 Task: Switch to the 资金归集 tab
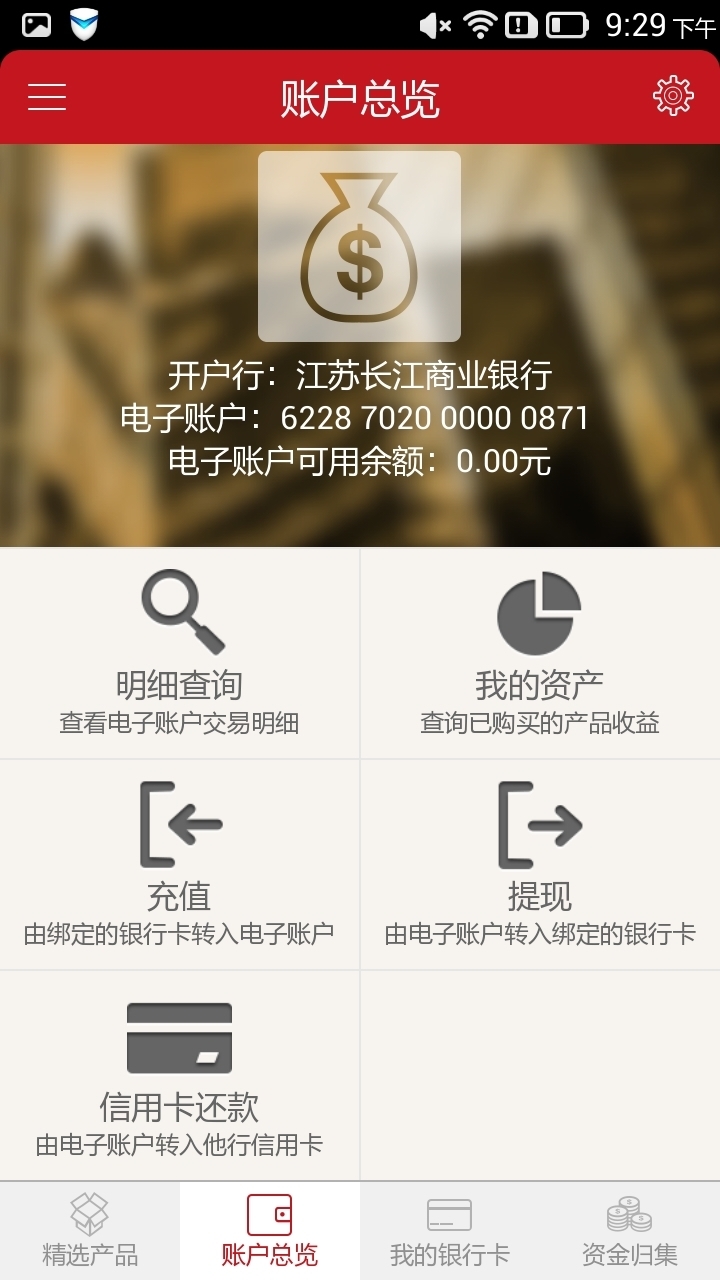pos(630,1231)
